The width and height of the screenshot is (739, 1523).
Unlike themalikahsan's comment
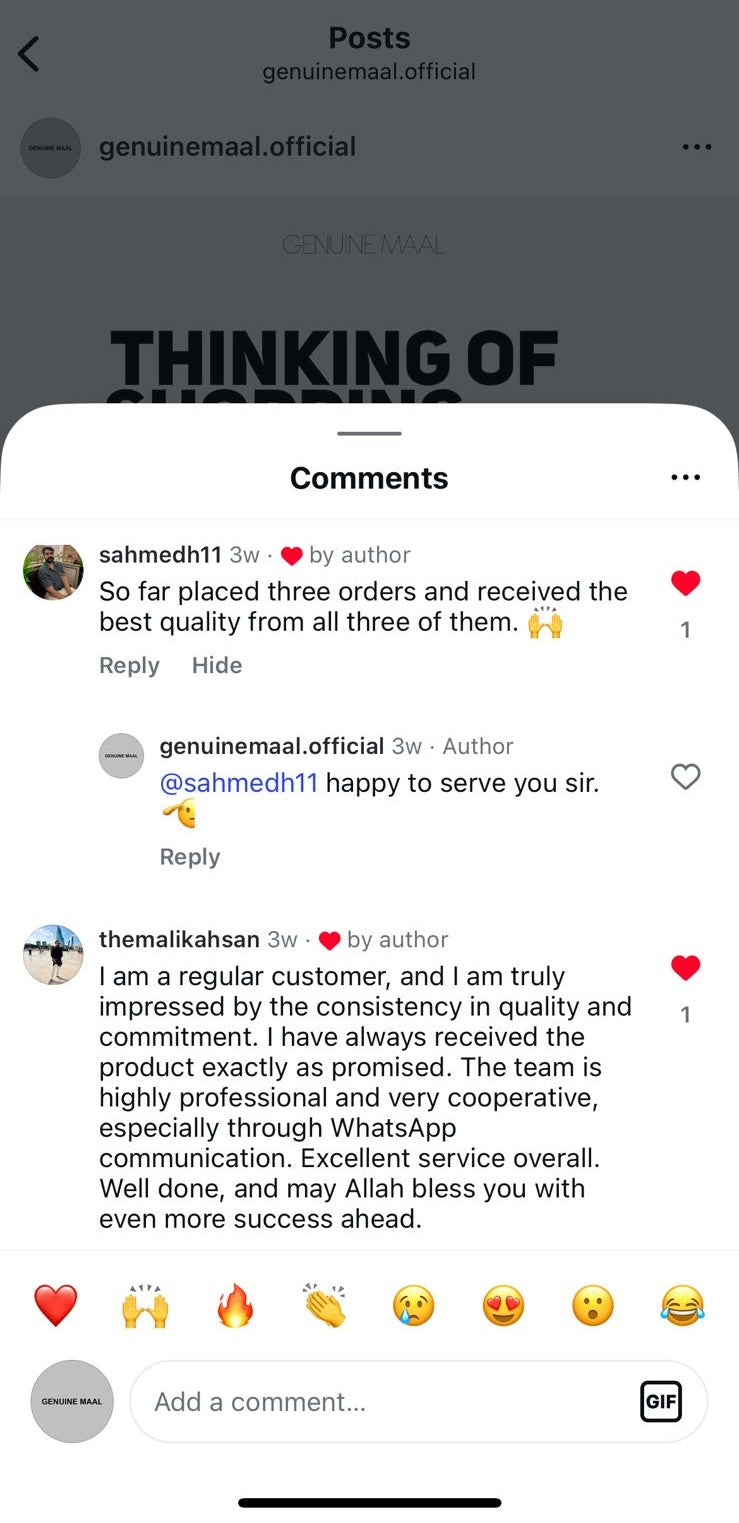pyautogui.click(x=685, y=968)
